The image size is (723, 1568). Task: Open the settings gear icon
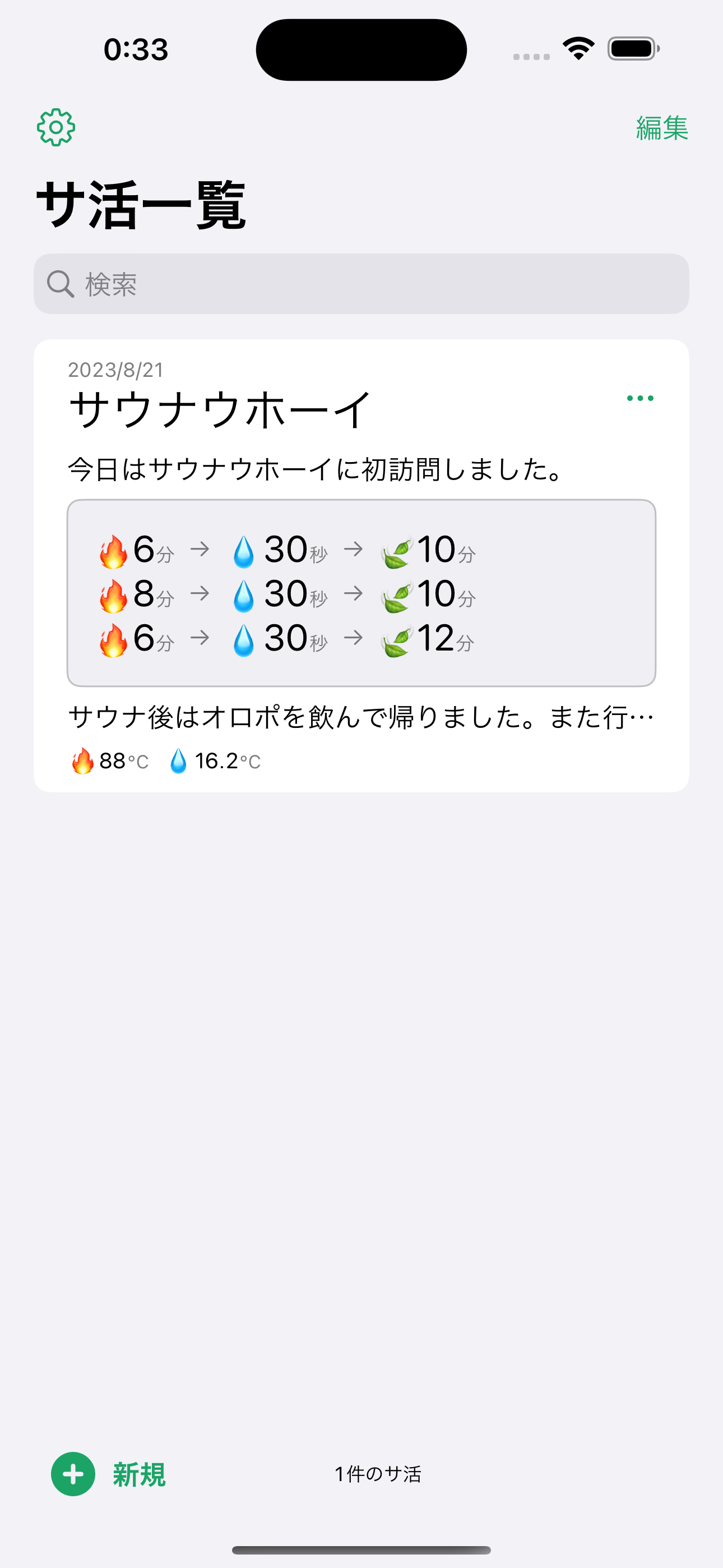click(56, 127)
